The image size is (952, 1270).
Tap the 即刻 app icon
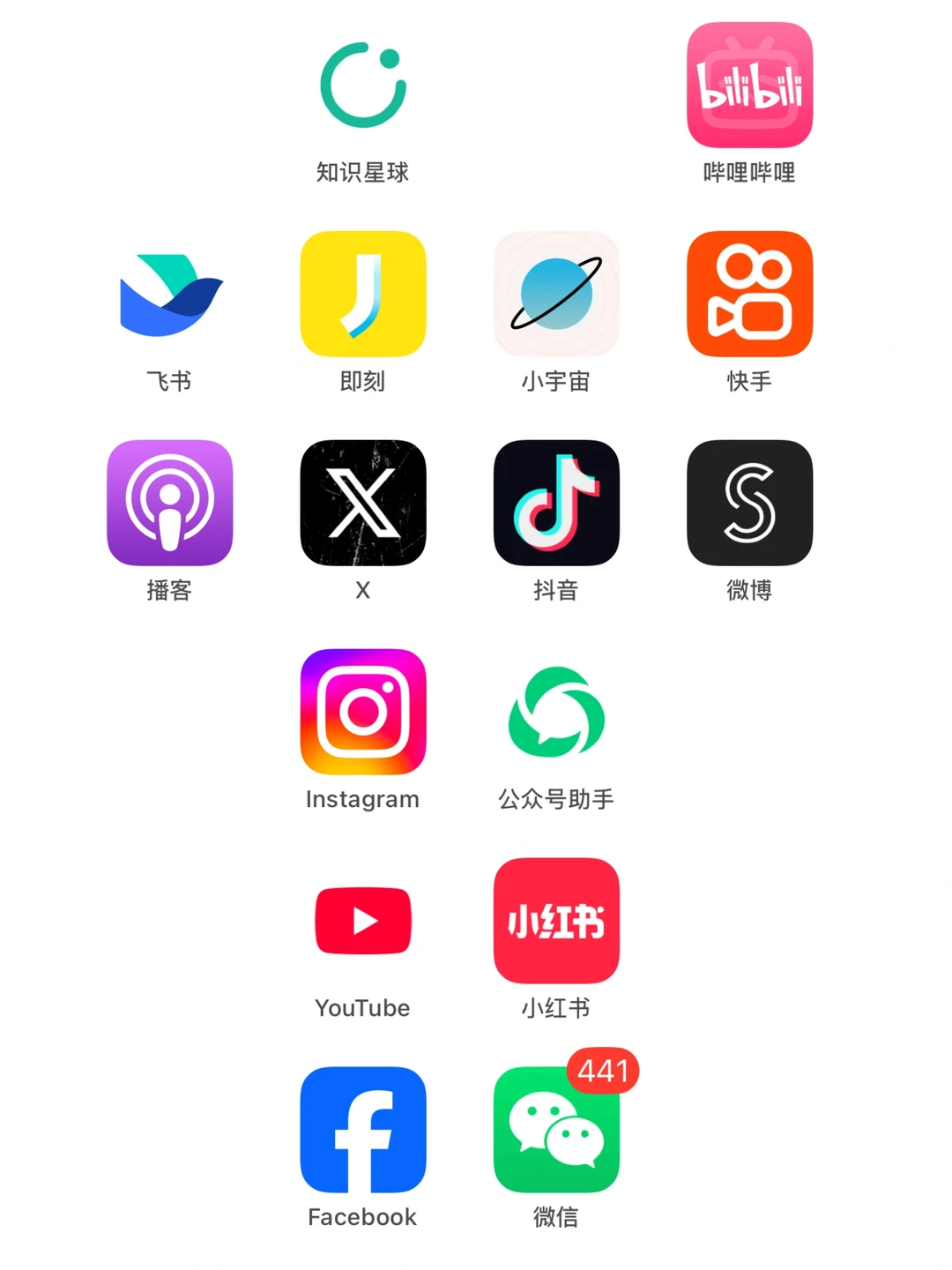(x=362, y=295)
